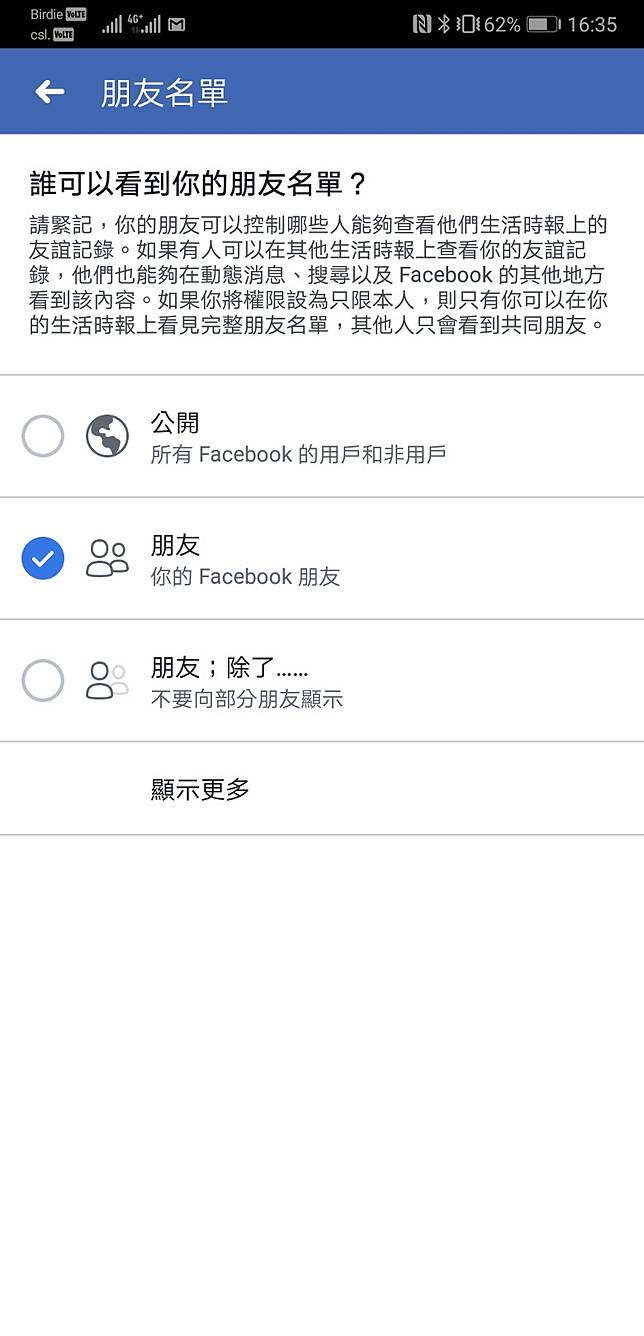Pick the 朋友；除了…… option

point(322,680)
